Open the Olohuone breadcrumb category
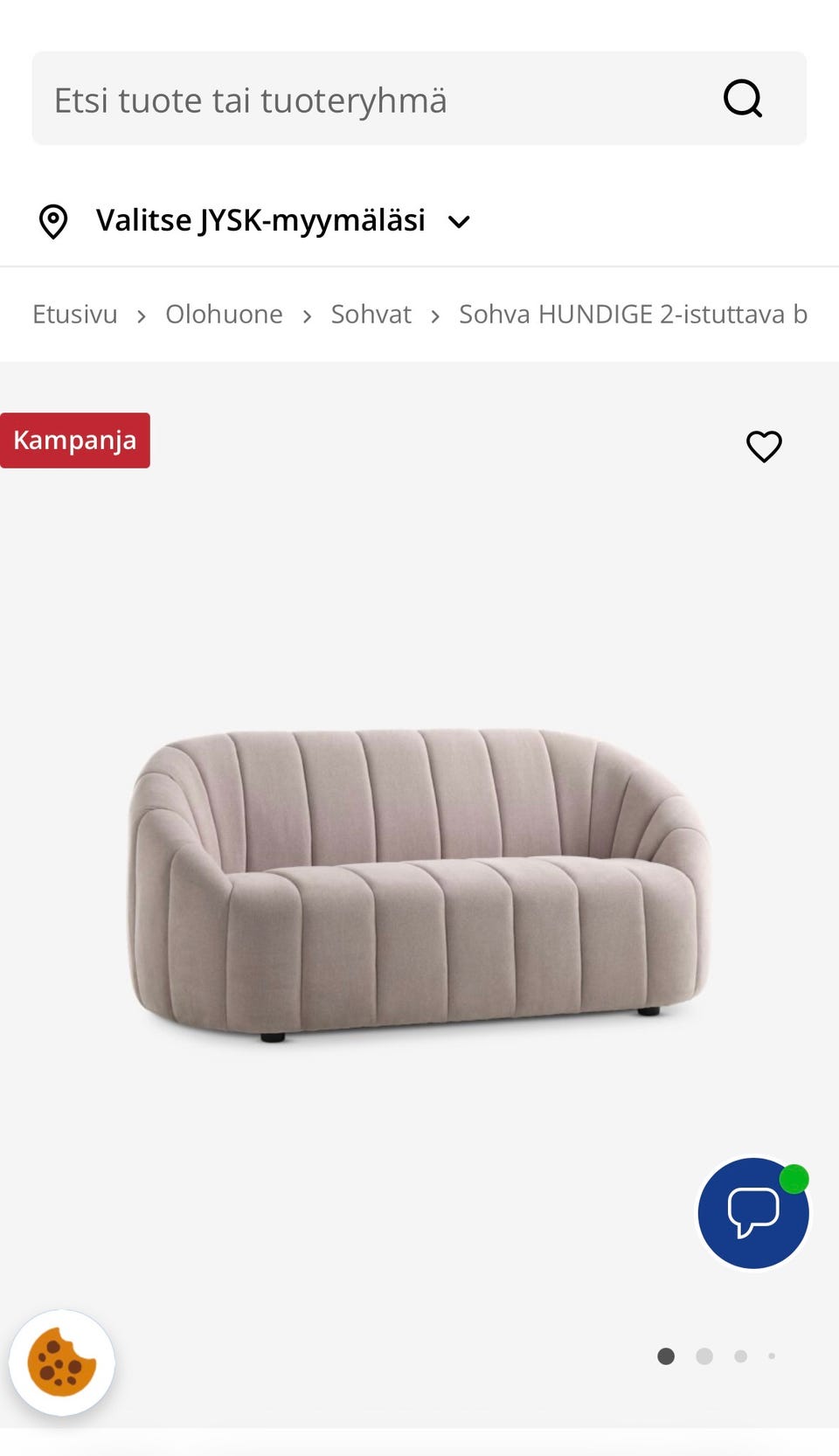 click(224, 315)
